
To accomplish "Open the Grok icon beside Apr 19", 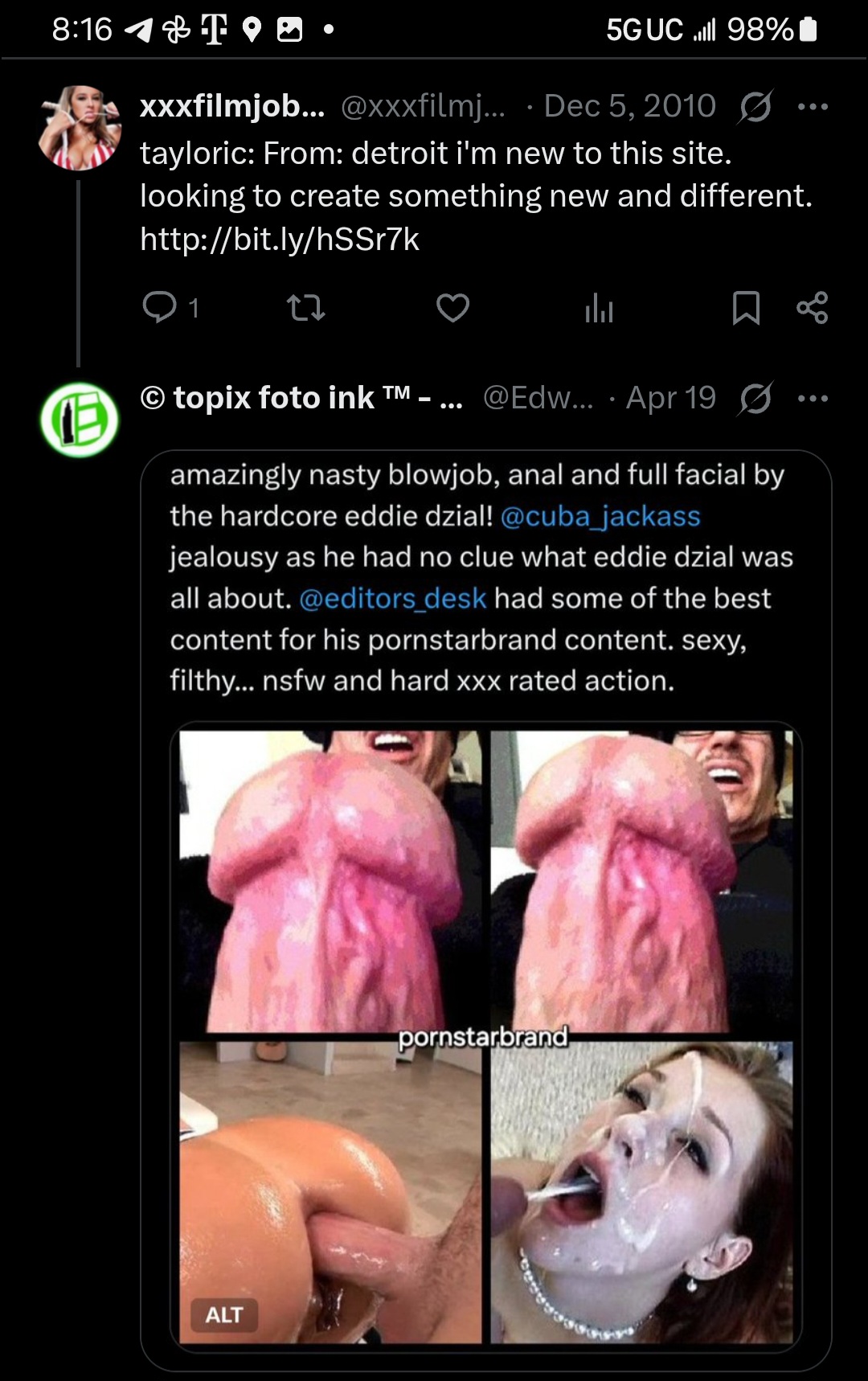I will point(755,398).
